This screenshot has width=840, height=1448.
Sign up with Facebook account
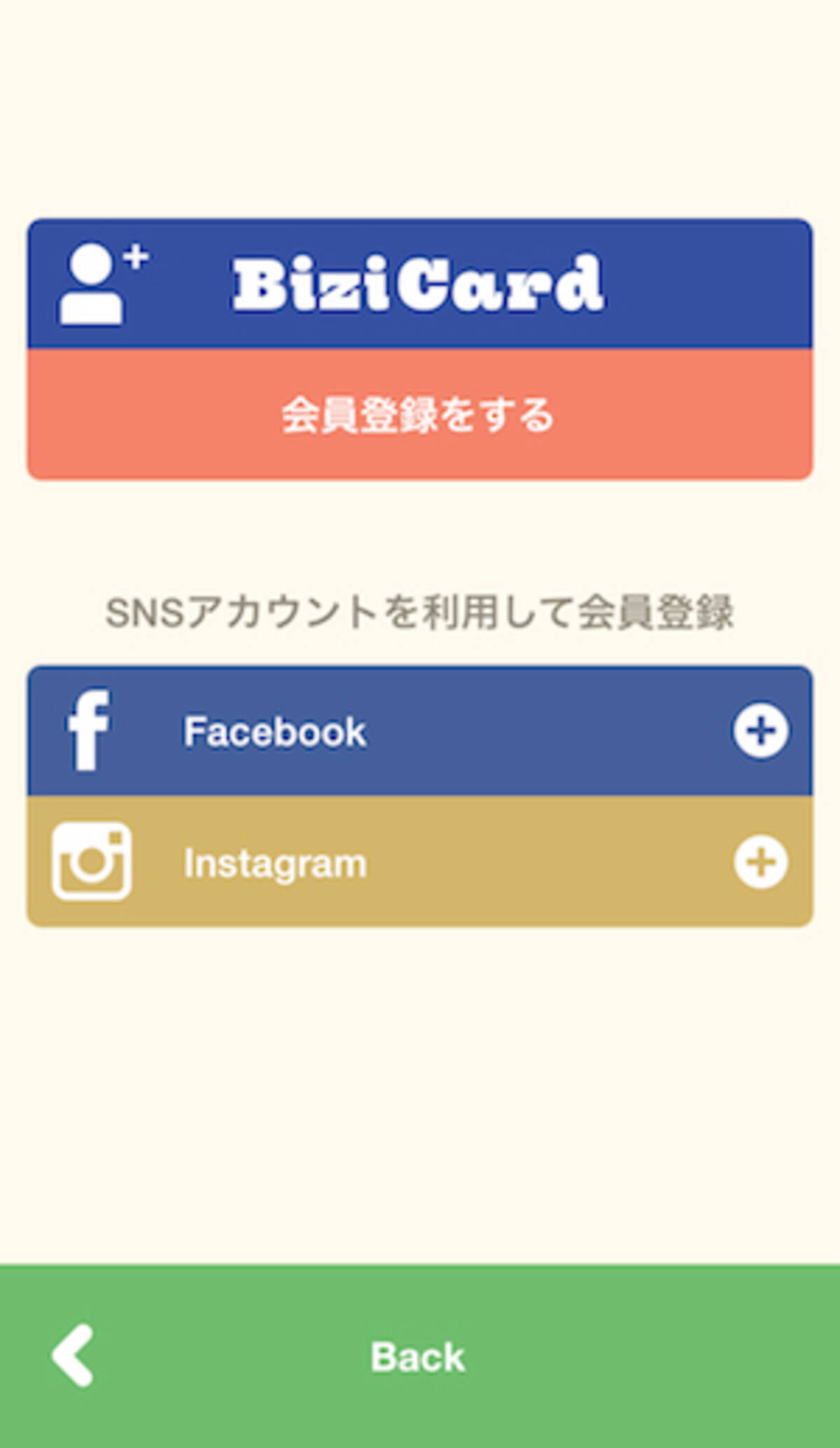[x=419, y=731]
